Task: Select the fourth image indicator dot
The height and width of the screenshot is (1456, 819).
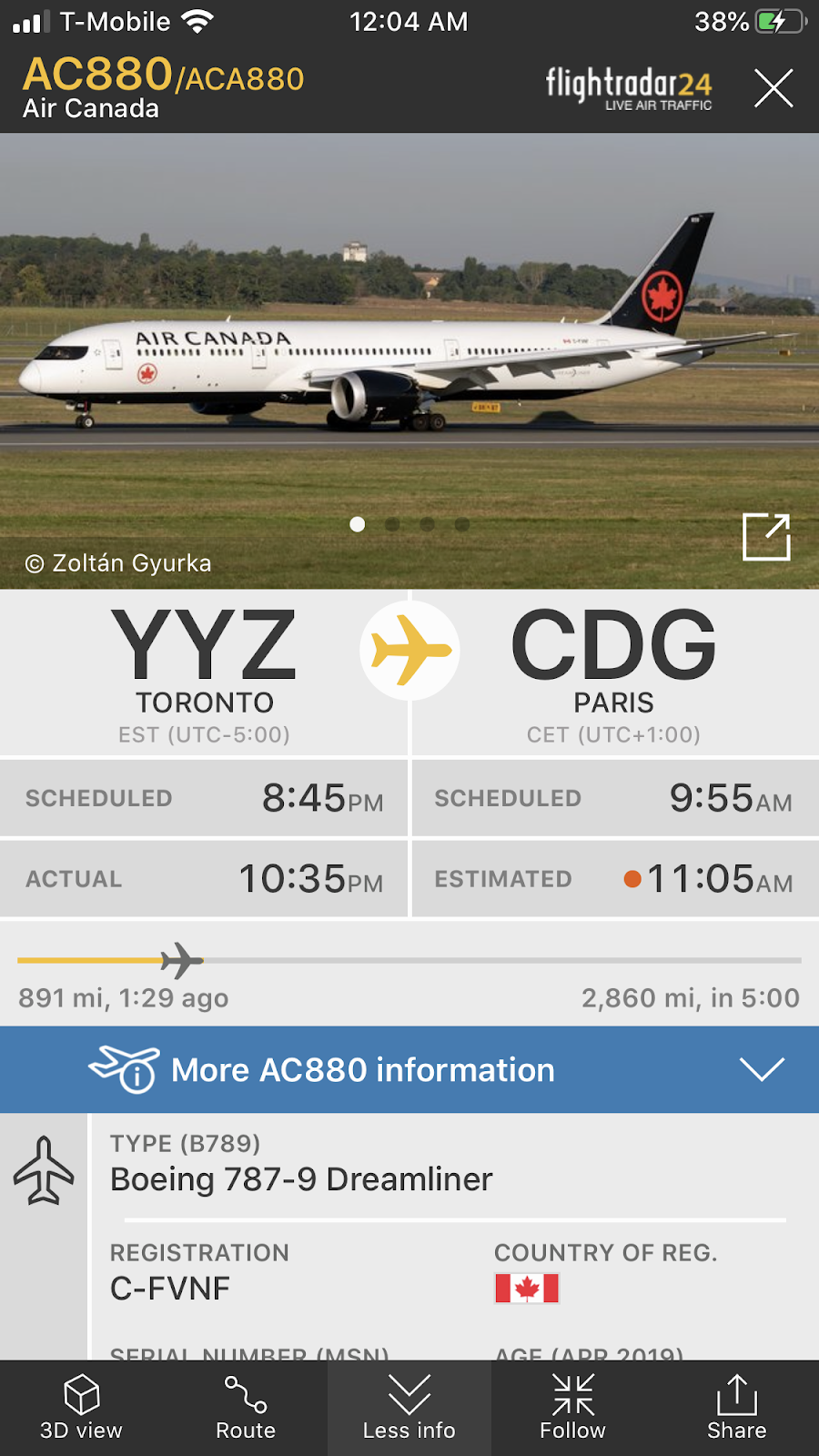Action: (x=462, y=524)
